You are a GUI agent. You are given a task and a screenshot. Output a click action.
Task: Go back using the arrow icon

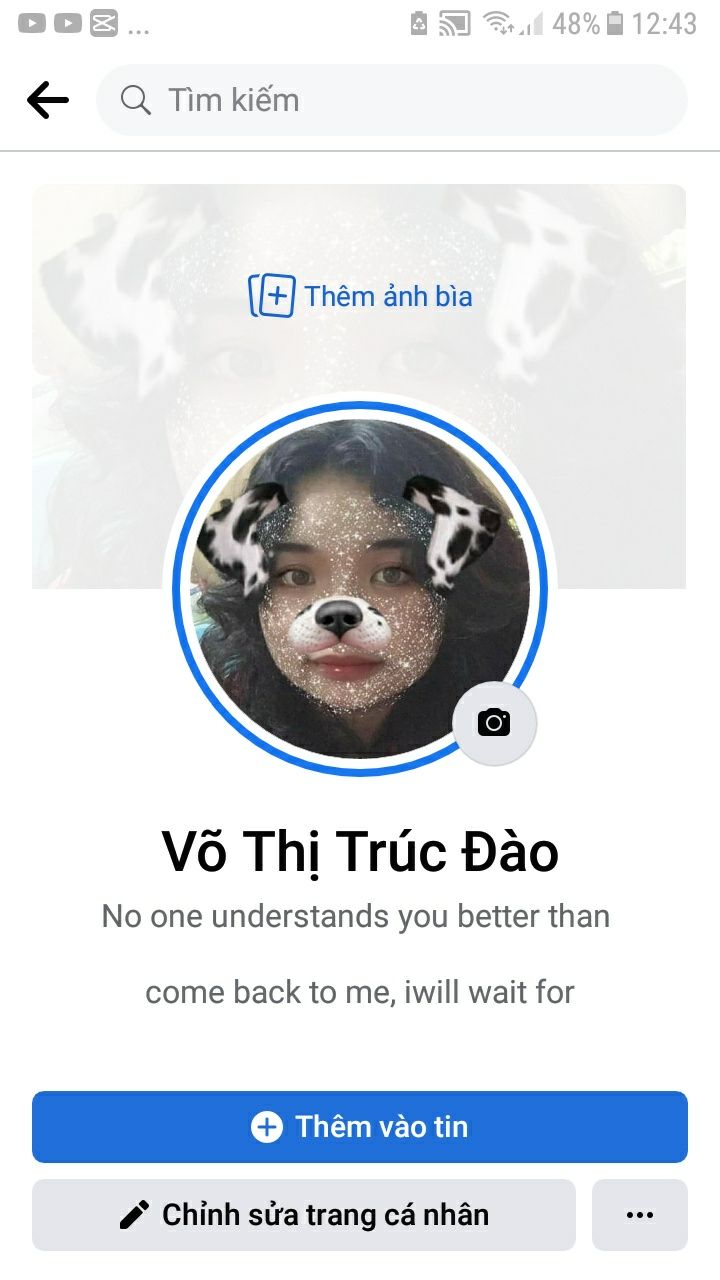coord(47,100)
